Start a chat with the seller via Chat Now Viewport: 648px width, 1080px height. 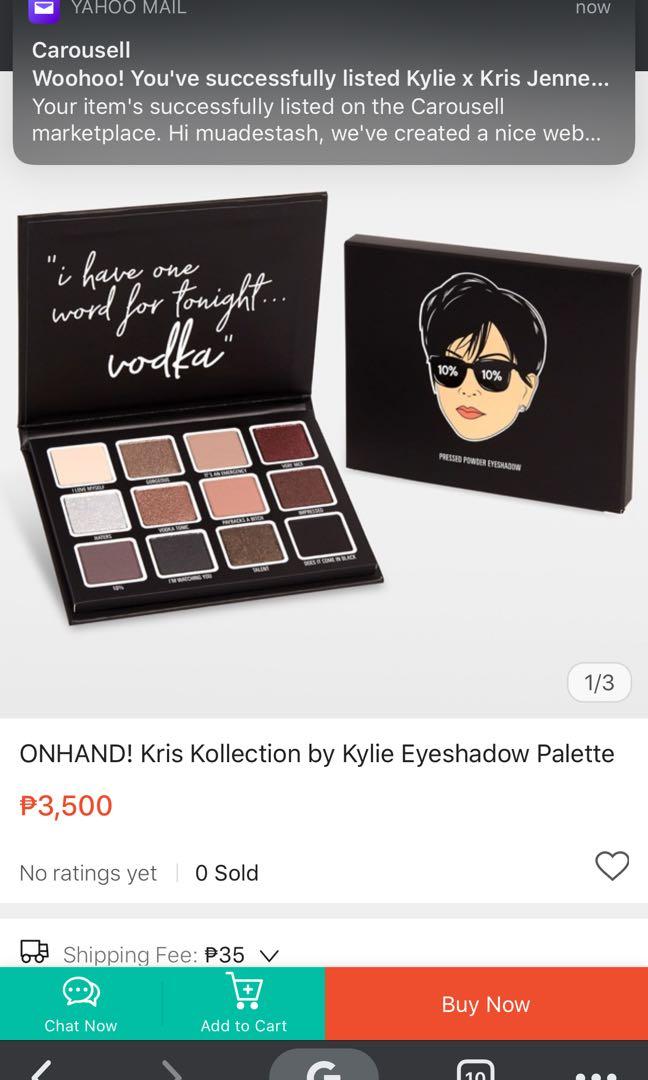81,1004
